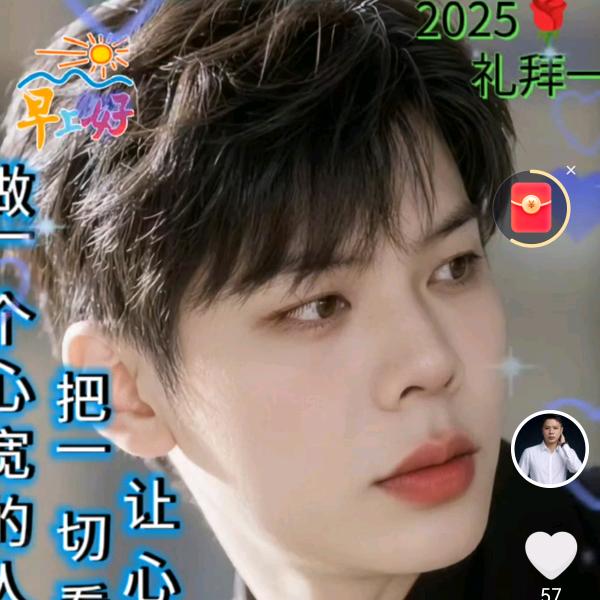Open the creator's profile avatar
Screen dimensions: 600x600
[x=549, y=449]
